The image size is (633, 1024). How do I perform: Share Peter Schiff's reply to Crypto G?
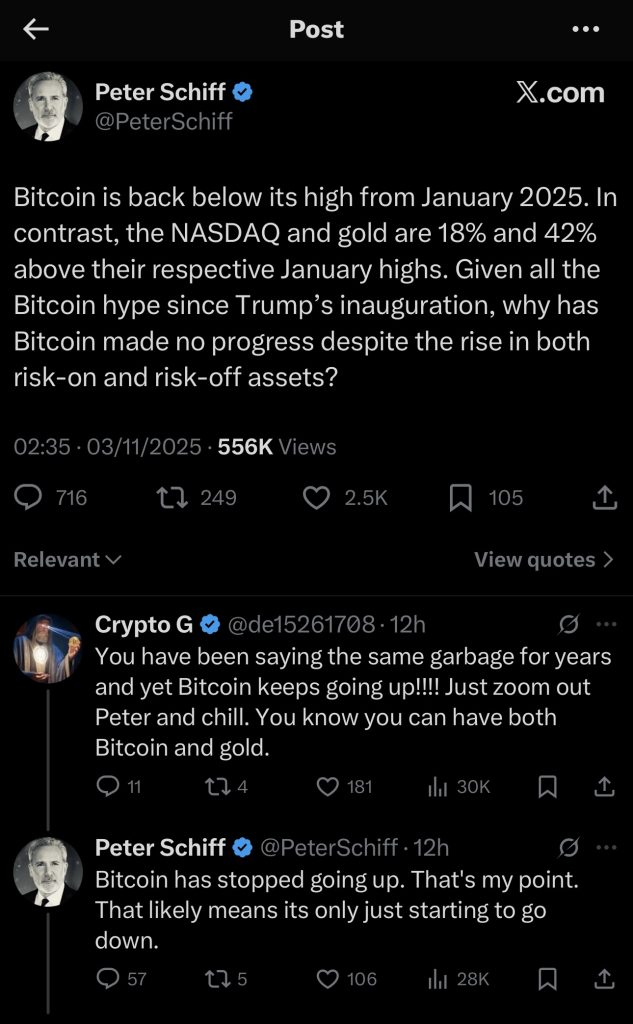point(604,978)
